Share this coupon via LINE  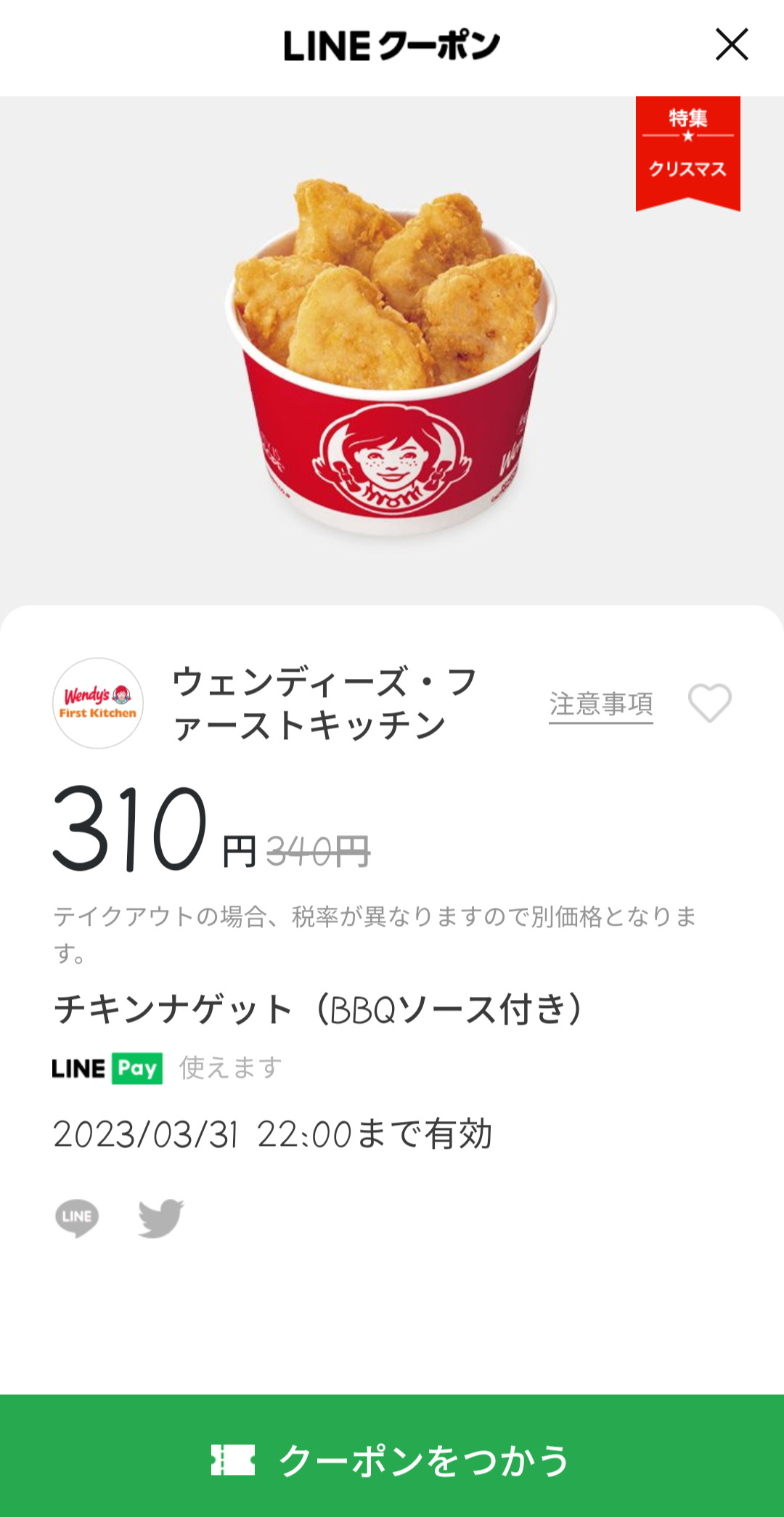[77, 1218]
